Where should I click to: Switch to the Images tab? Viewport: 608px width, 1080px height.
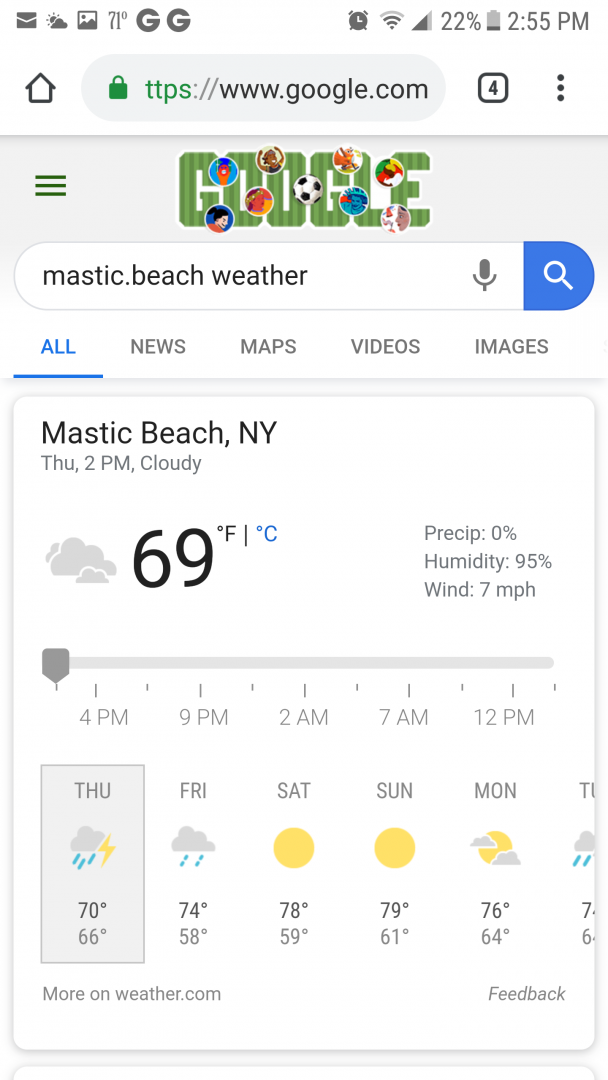tap(511, 347)
